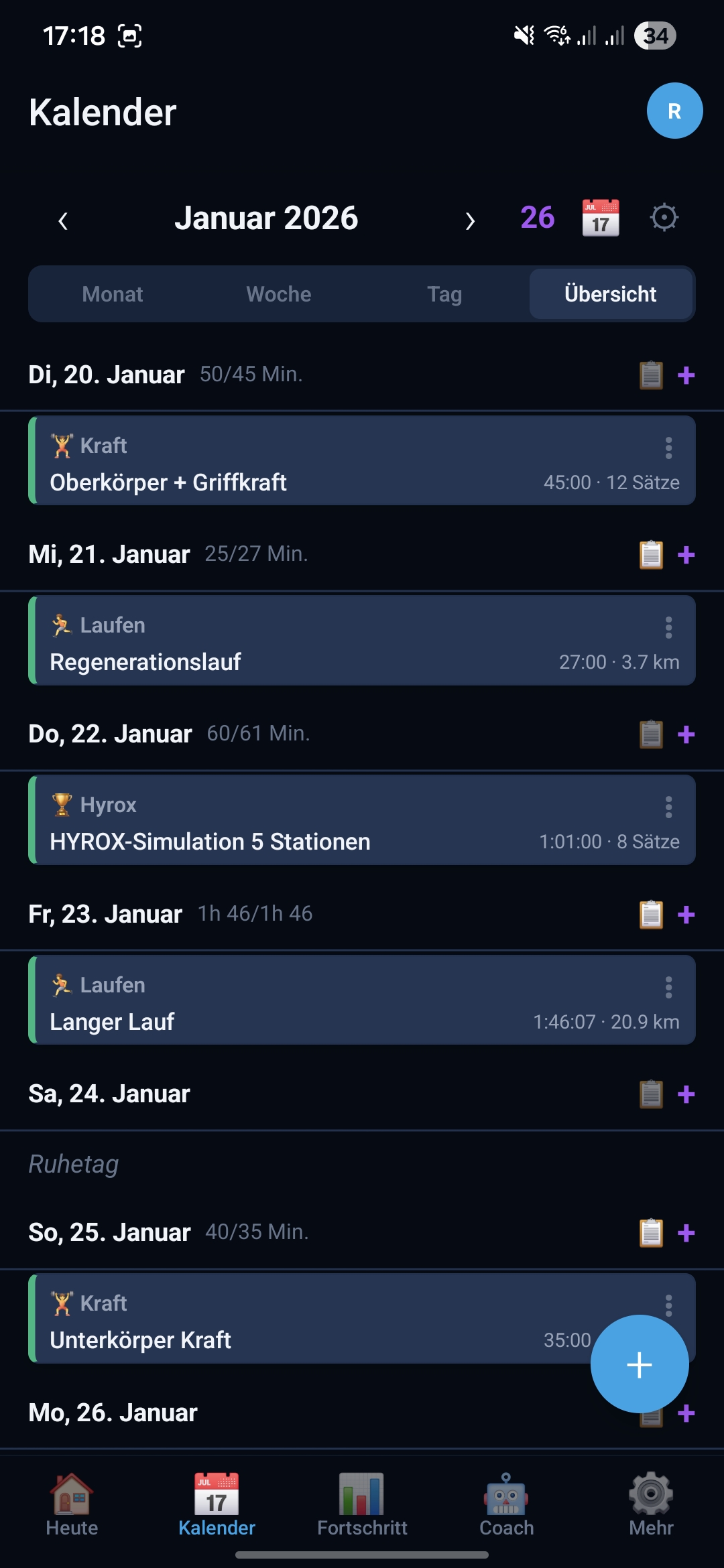The height and width of the screenshot is (1568, 724).
Task: Switch to Tag view
Action: [x=444, y=294]
